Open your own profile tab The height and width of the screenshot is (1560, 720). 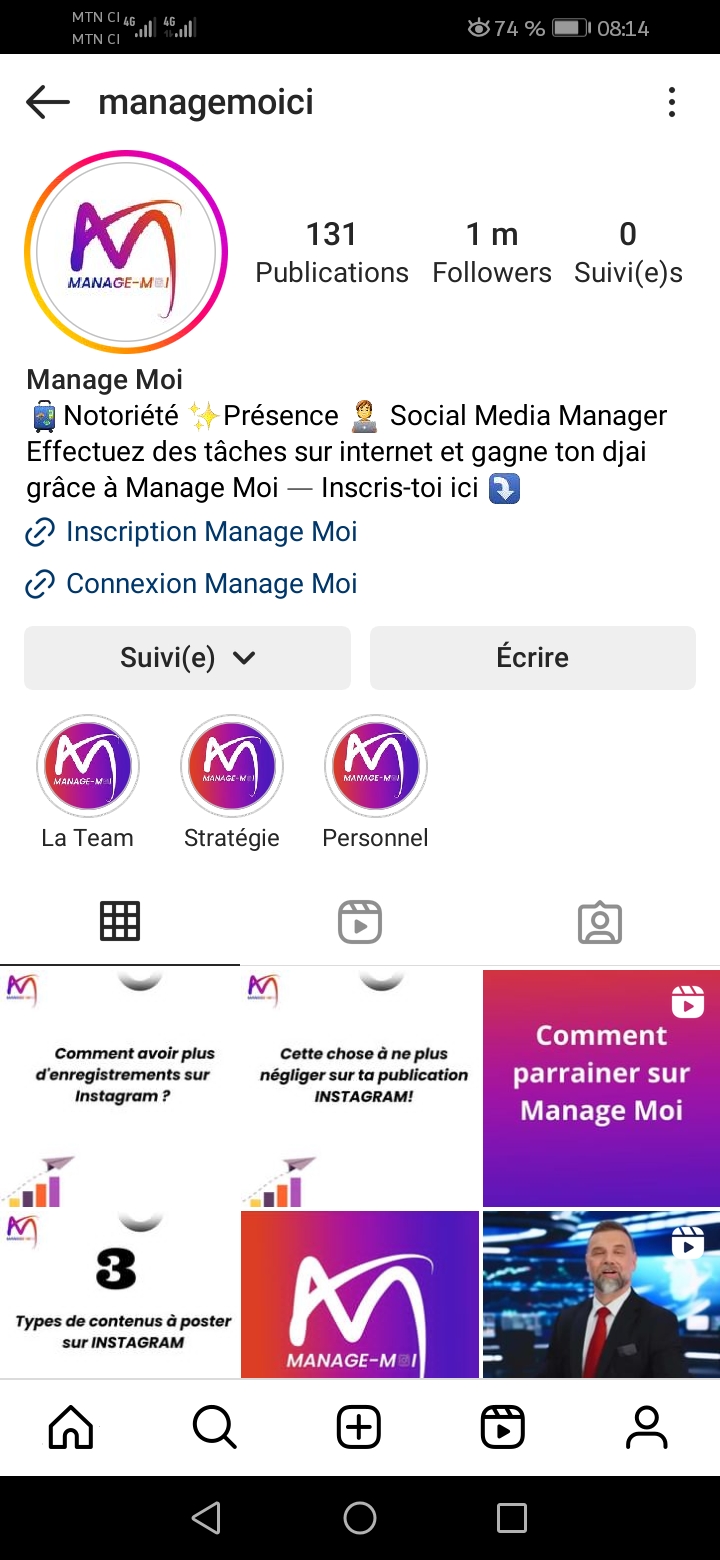(x=647, y=1427)
